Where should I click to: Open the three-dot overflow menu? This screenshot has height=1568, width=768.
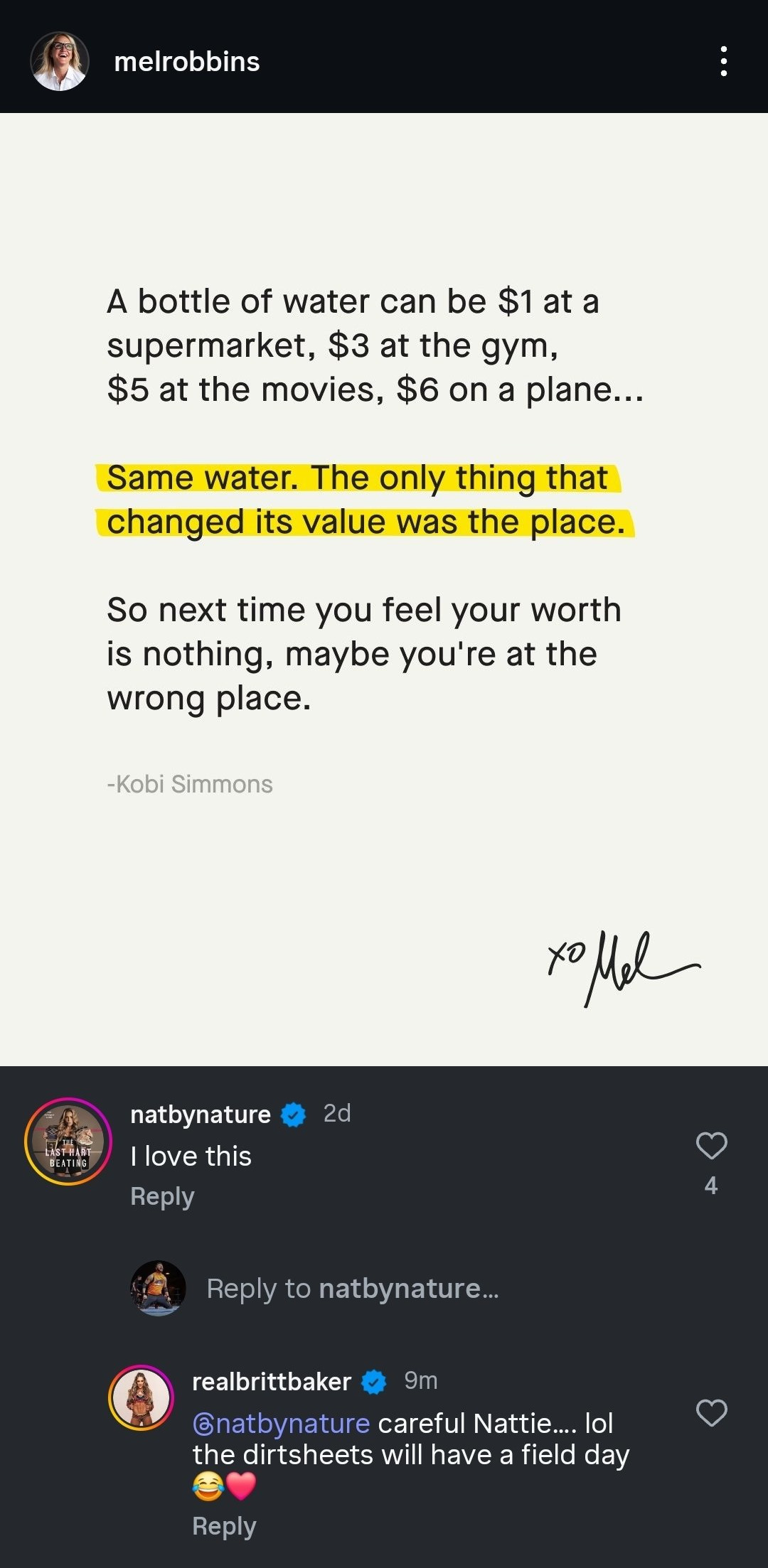point(723,61)
